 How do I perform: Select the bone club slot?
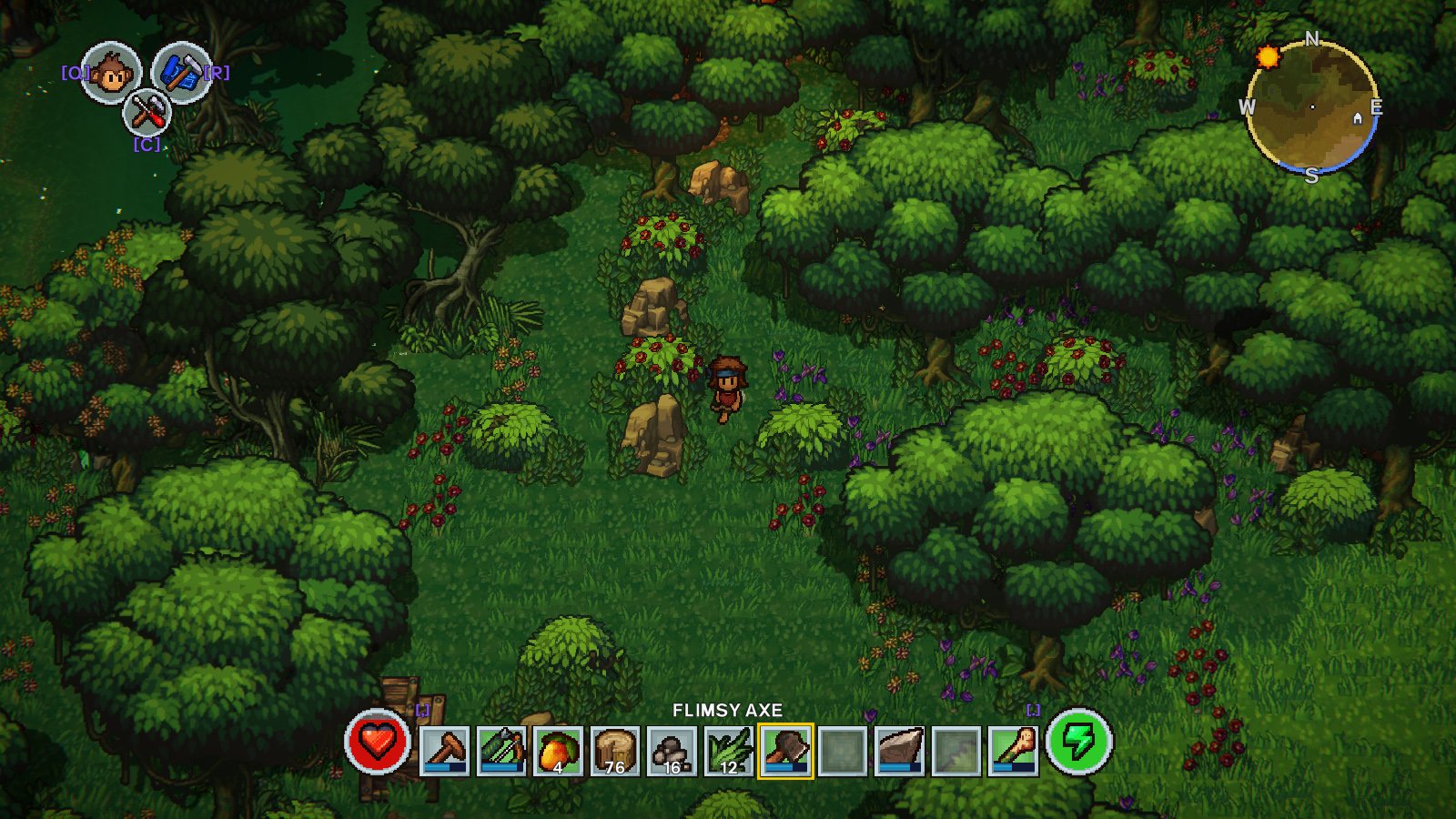[1013, 751]
